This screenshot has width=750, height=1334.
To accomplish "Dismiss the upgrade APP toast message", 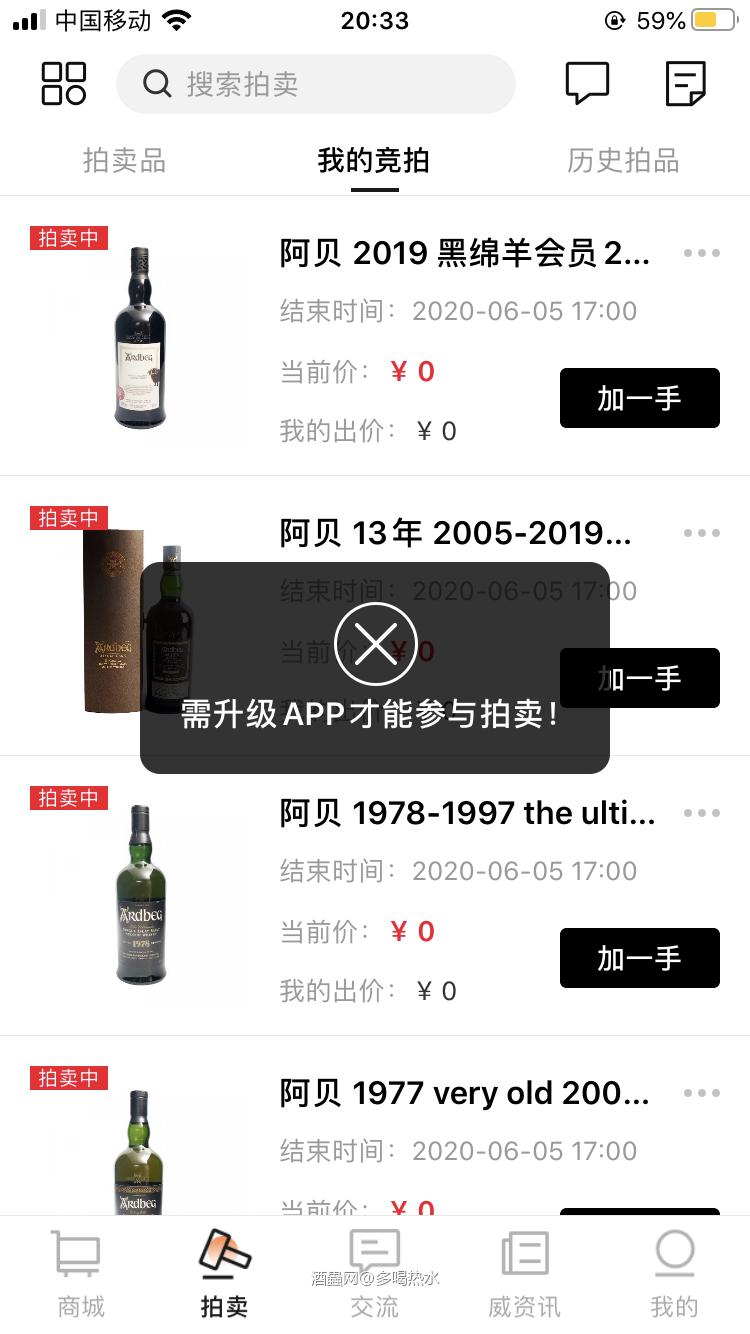I will coord(374,643).
